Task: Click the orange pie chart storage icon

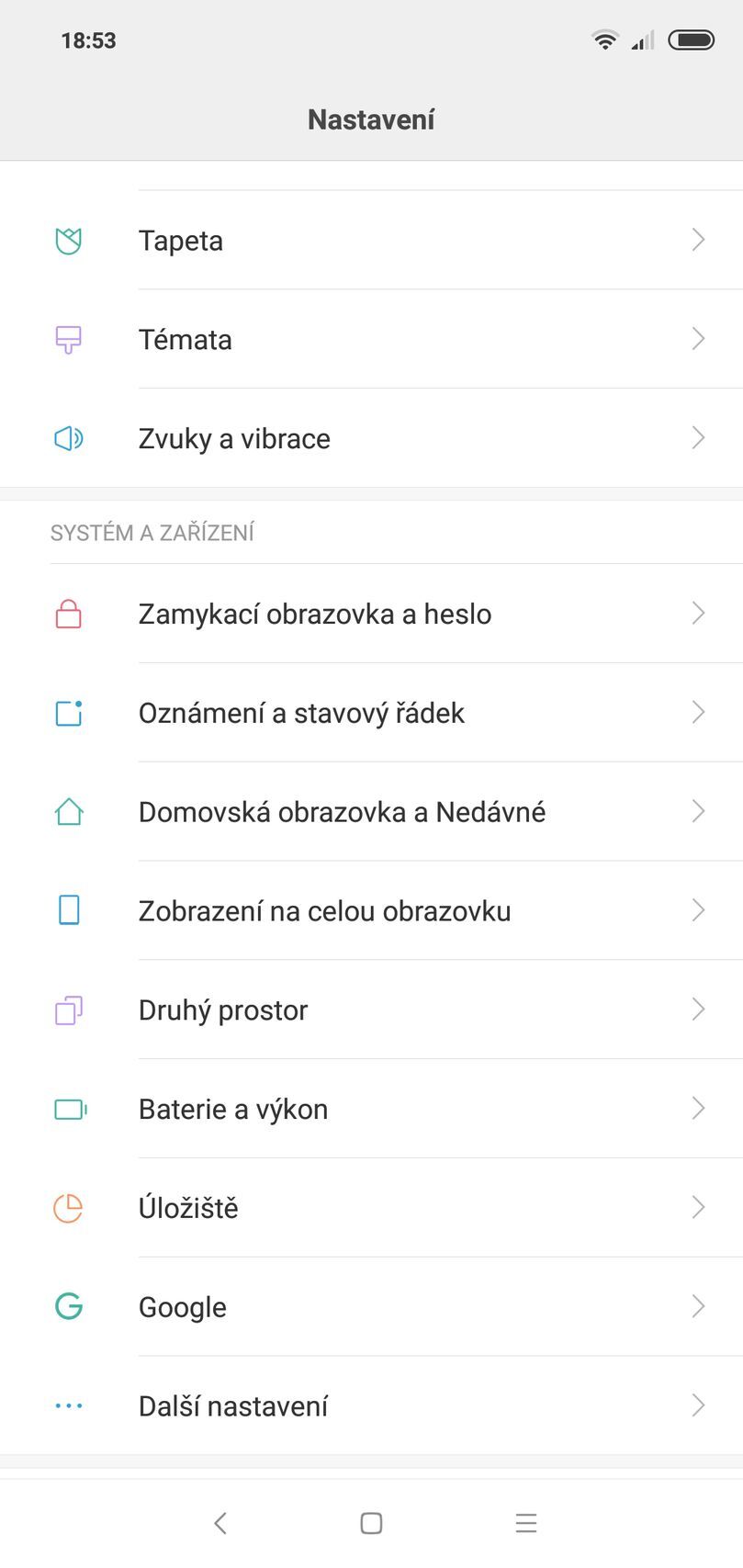Action: 68,1208
